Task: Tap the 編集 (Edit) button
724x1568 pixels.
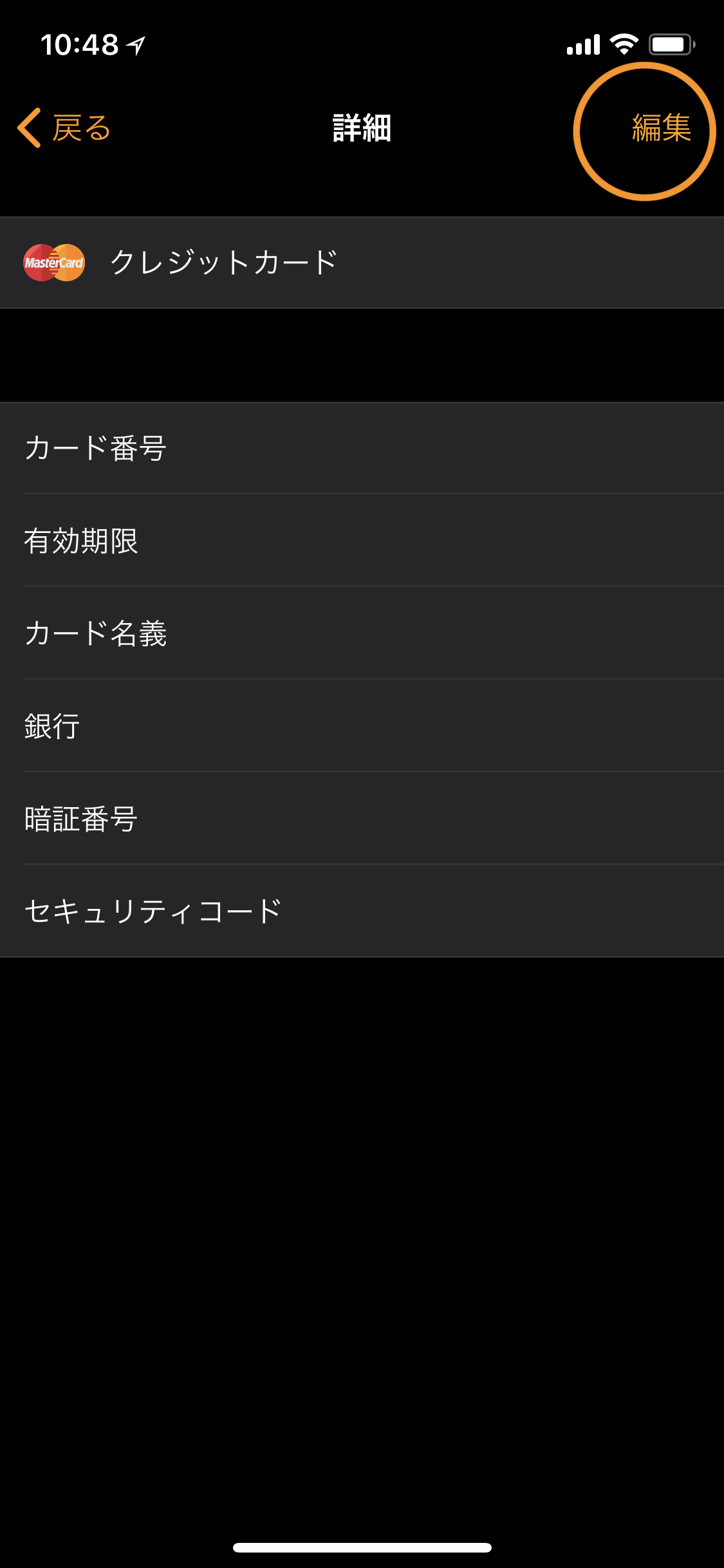Action: click(x=661, y=128)
